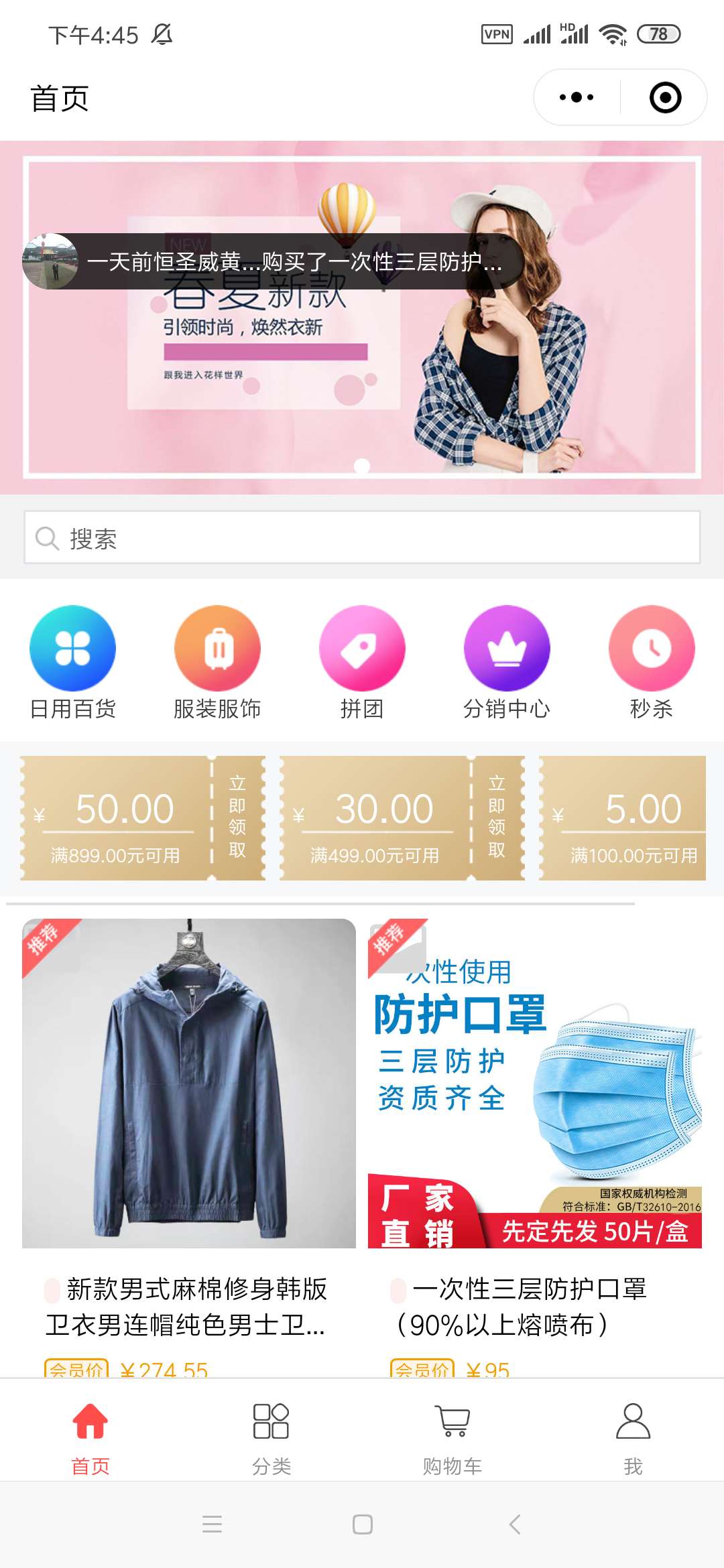Open the mini program more-options menu
Screen dimensions: 724x1568
click(577, 97)
